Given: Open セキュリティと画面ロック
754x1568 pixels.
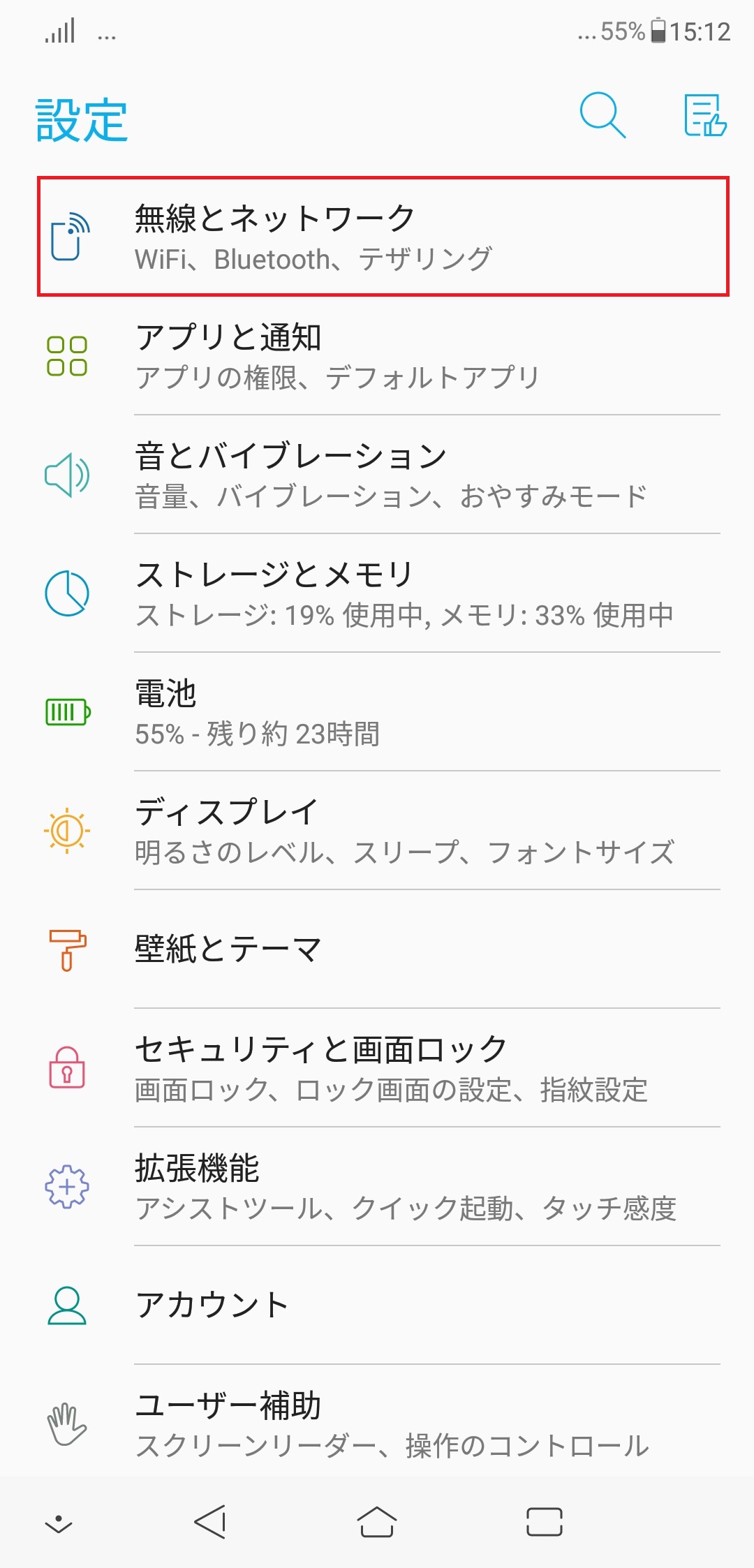Looking at the screenshot, I should [x=377, y=1068].
